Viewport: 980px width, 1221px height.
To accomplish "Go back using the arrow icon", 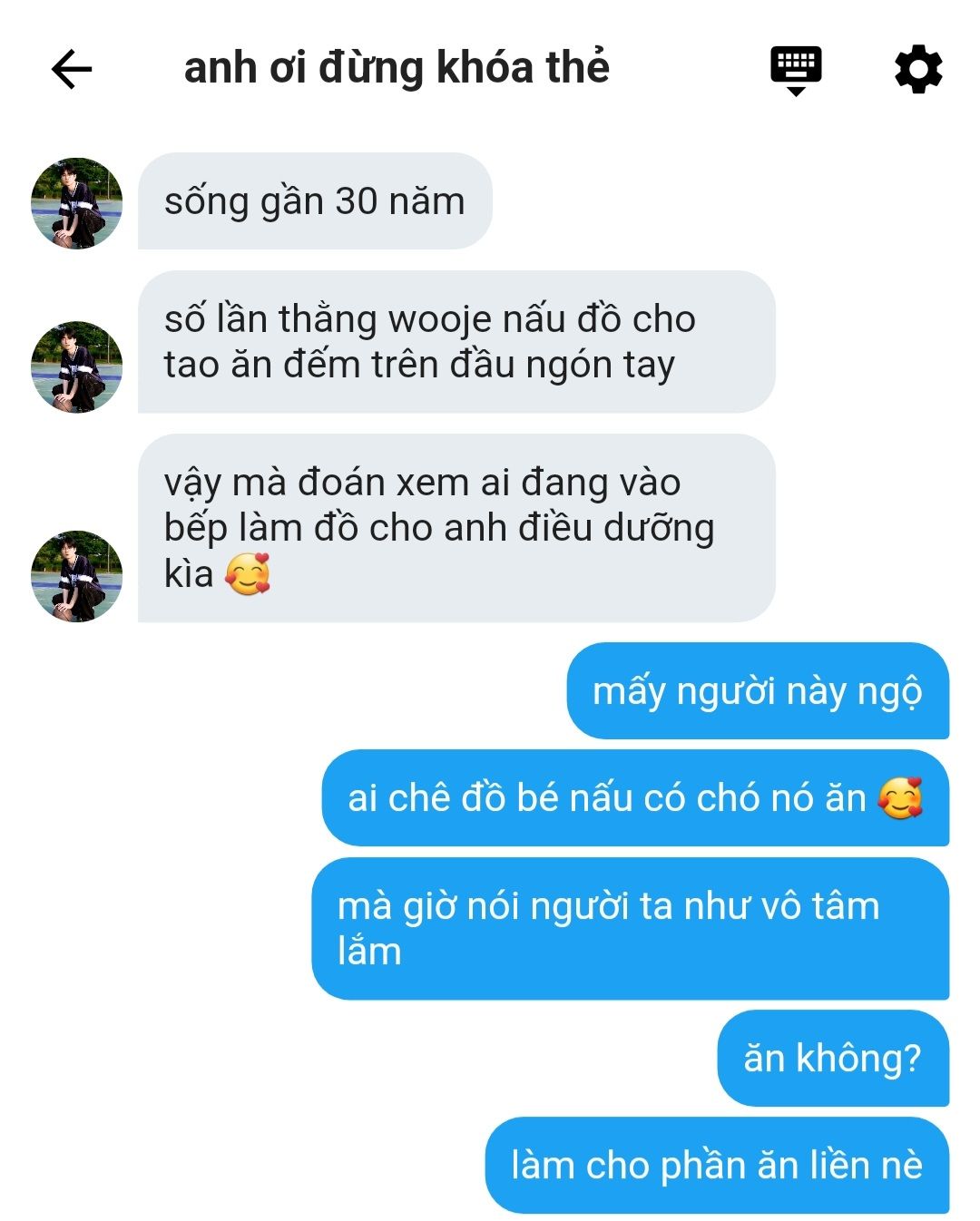I will click(x=72, y=69).
